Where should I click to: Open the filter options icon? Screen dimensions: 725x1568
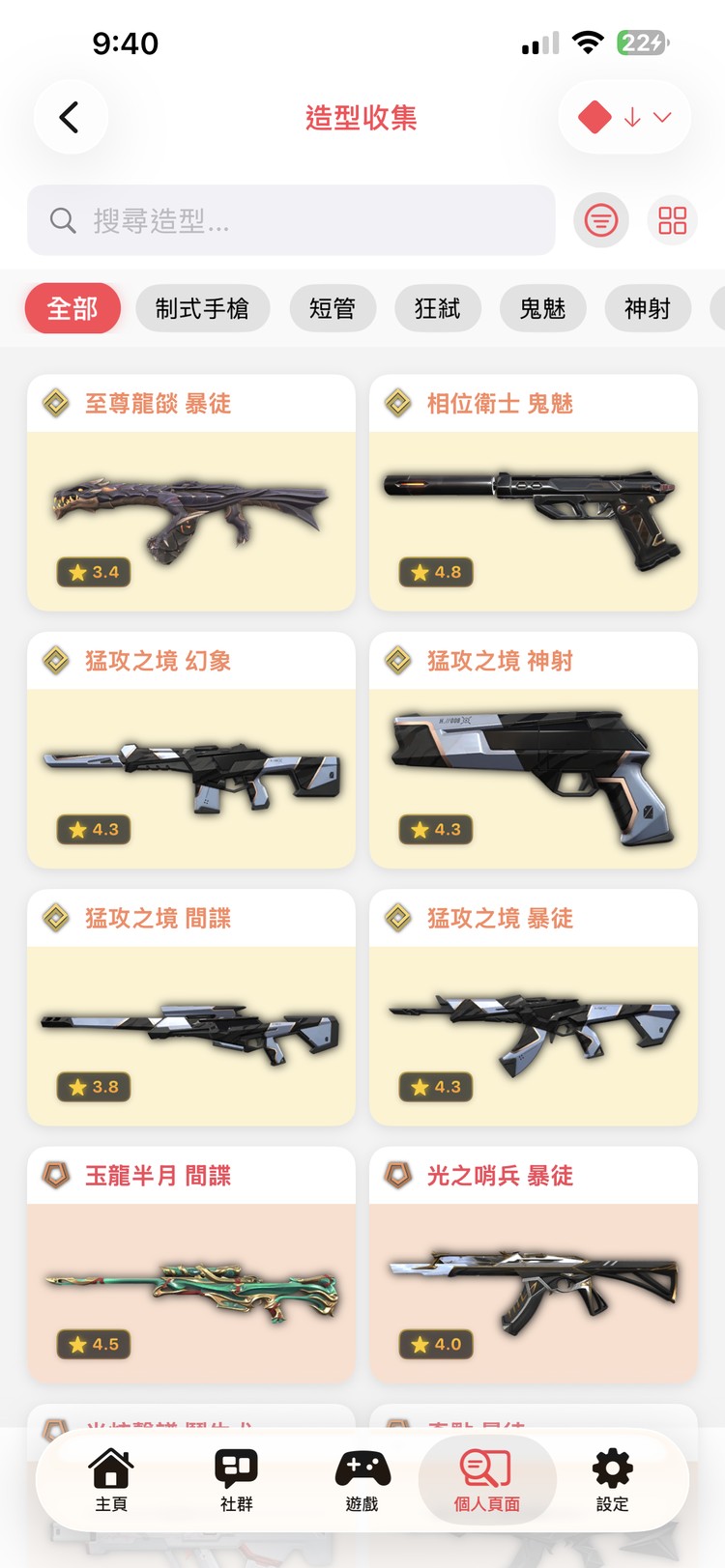601,220
